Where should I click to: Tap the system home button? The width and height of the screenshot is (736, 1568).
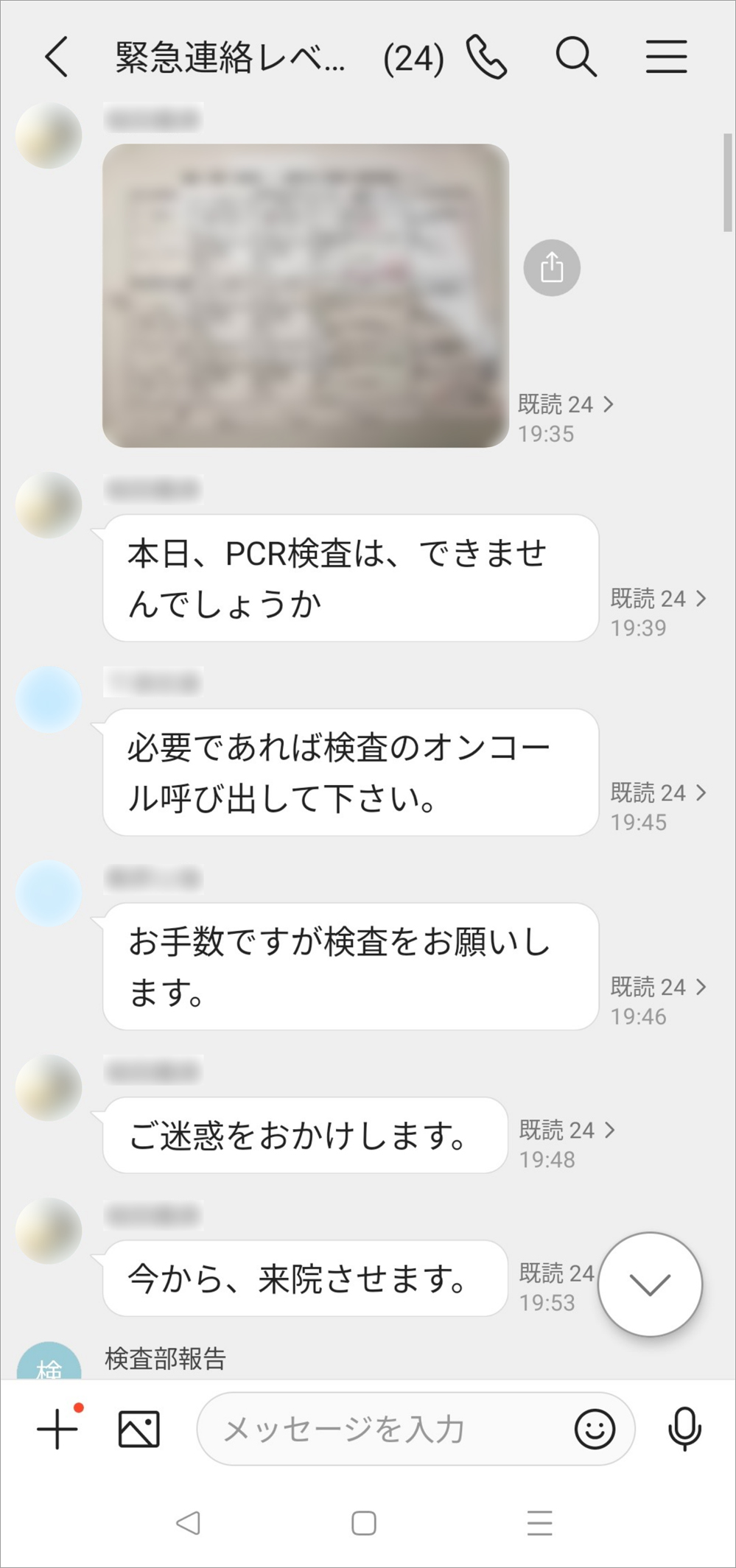[364, 1523]
